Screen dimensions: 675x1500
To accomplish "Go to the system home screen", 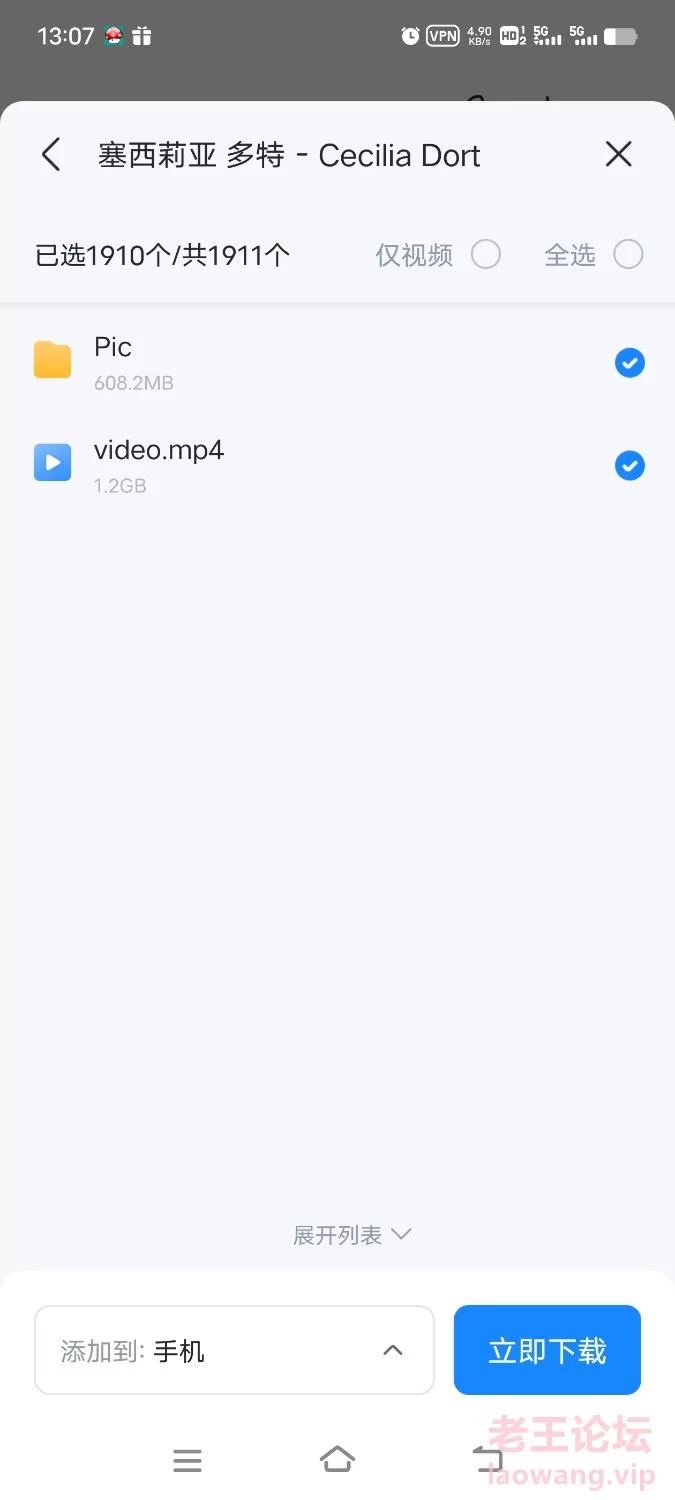I will tap(337, 1460).
